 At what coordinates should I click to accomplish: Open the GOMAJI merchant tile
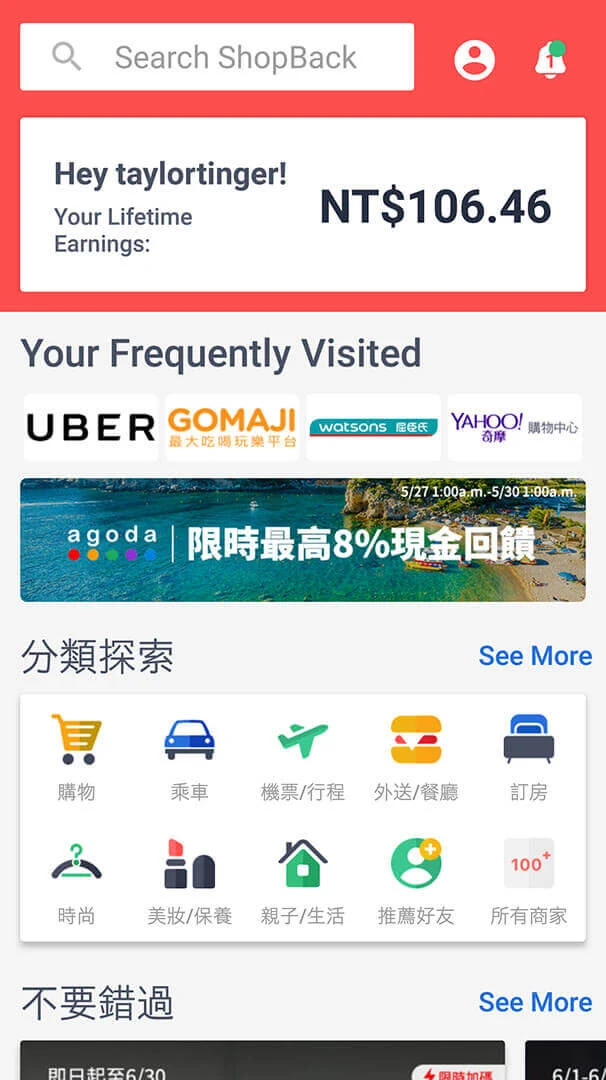tap(232, 427)
